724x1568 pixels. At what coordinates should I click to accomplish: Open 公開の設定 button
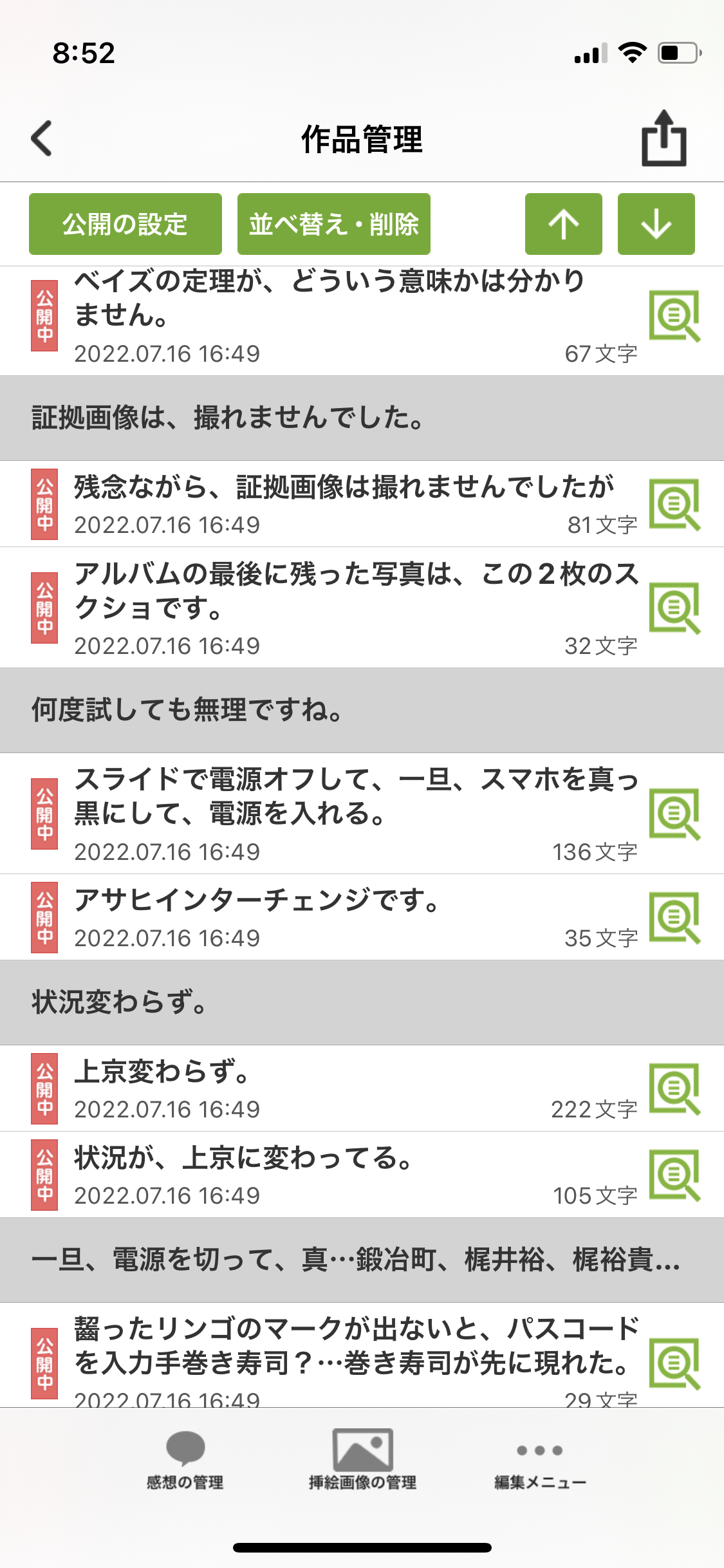click(125, 224)
